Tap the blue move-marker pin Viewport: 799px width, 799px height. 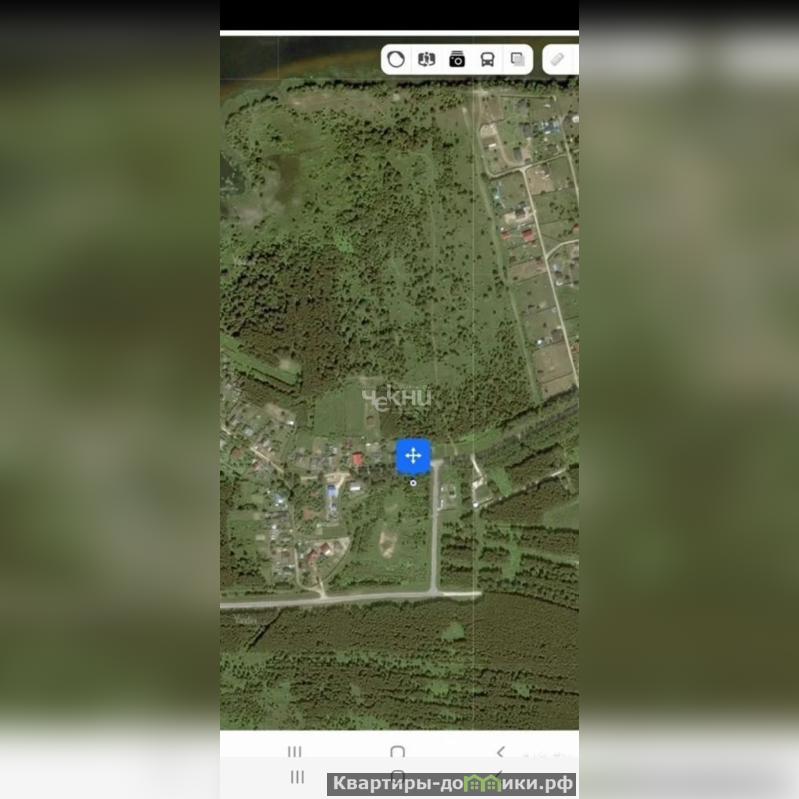[413, 456]
